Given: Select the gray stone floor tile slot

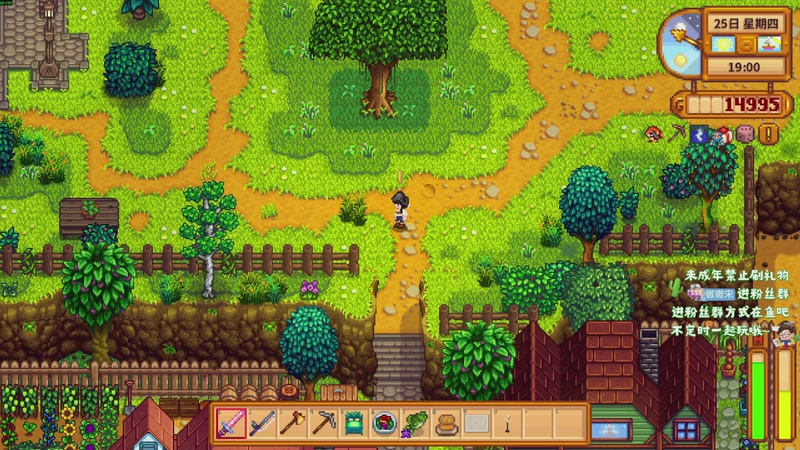Looking at the screenshot, I should pyautogui.click(x=477, y=423).
